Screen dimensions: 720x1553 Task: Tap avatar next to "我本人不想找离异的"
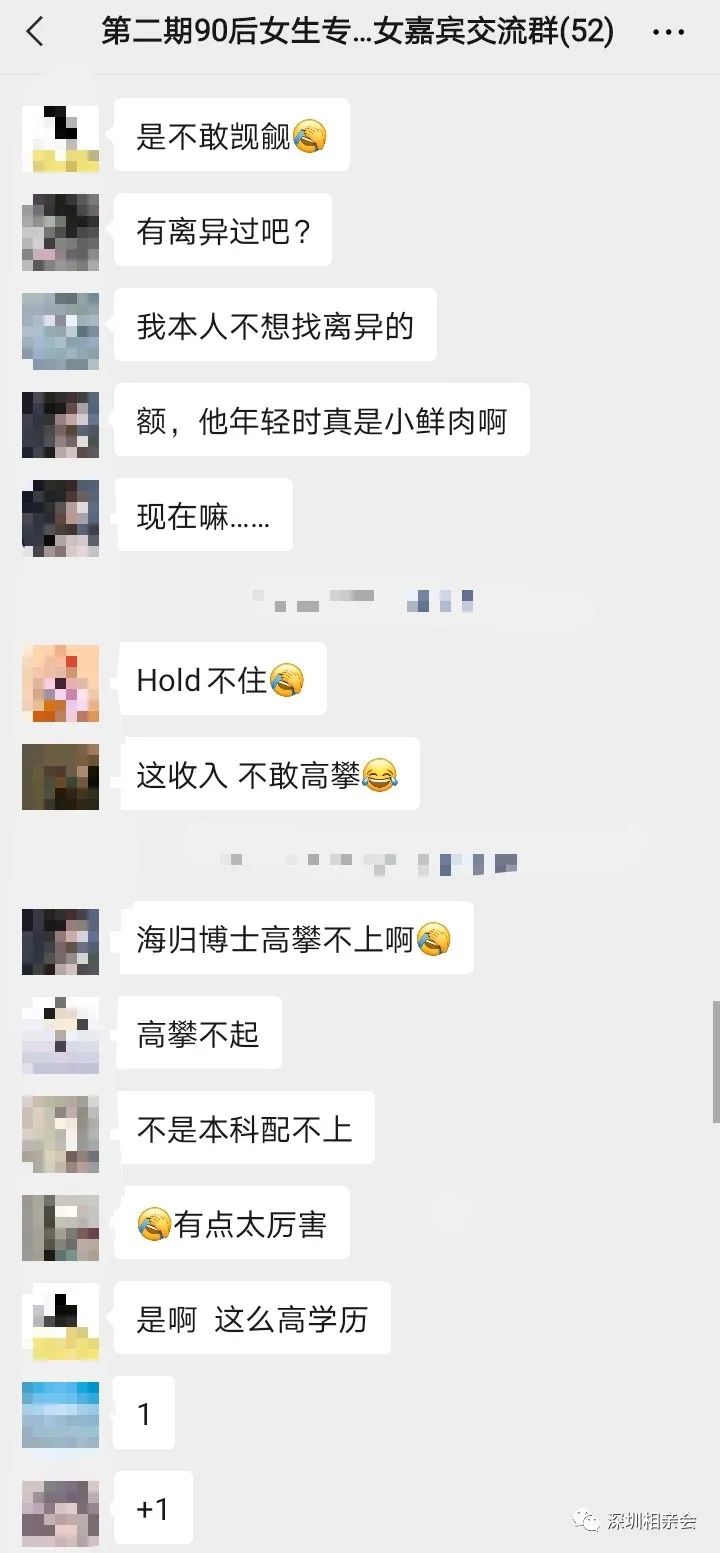(x=61, y=327)
